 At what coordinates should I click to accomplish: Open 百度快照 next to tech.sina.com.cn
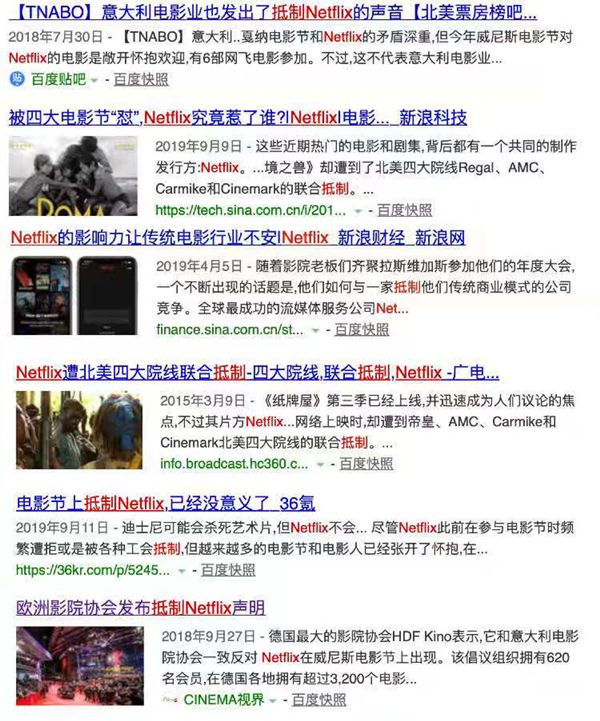click(405, 210)
